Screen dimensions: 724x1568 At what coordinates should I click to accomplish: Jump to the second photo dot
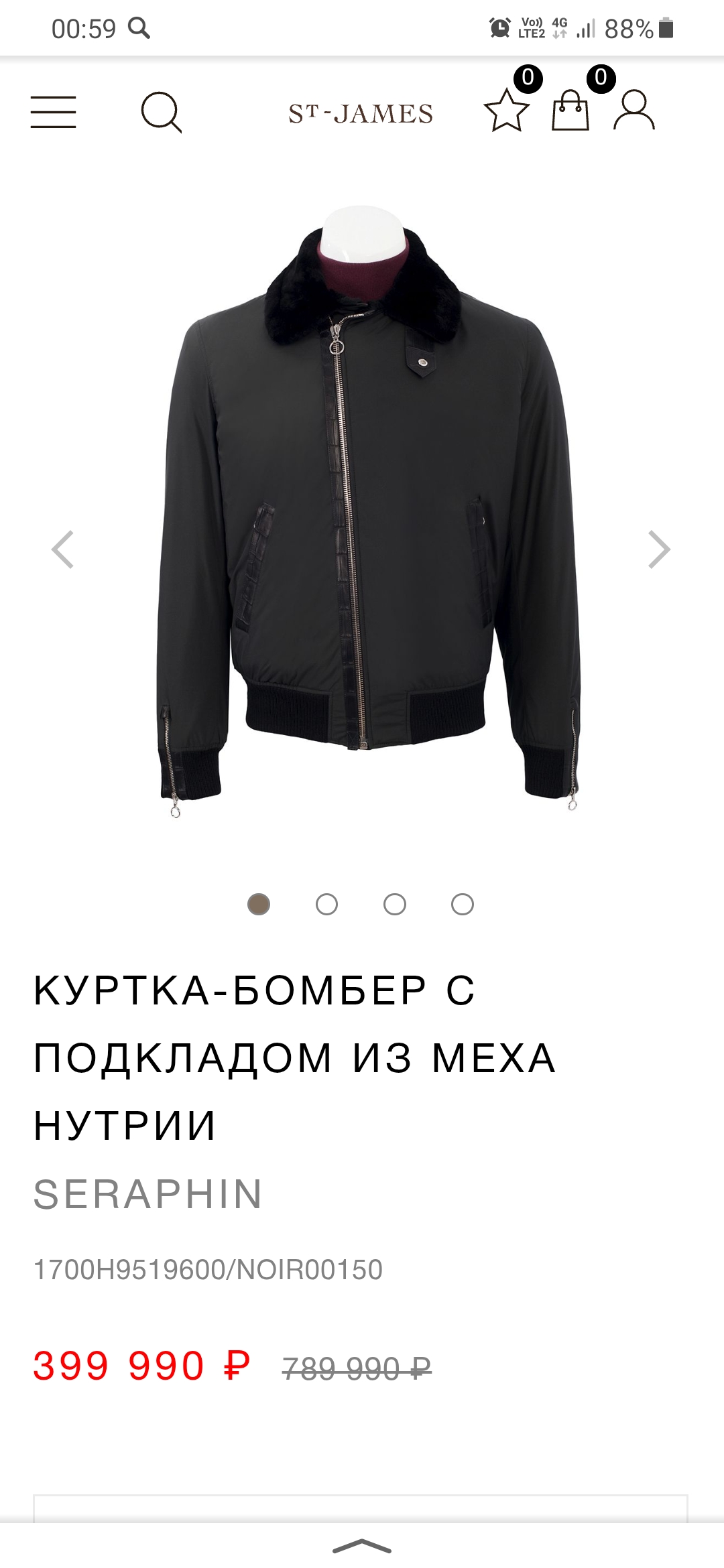[x=326, y=905]
